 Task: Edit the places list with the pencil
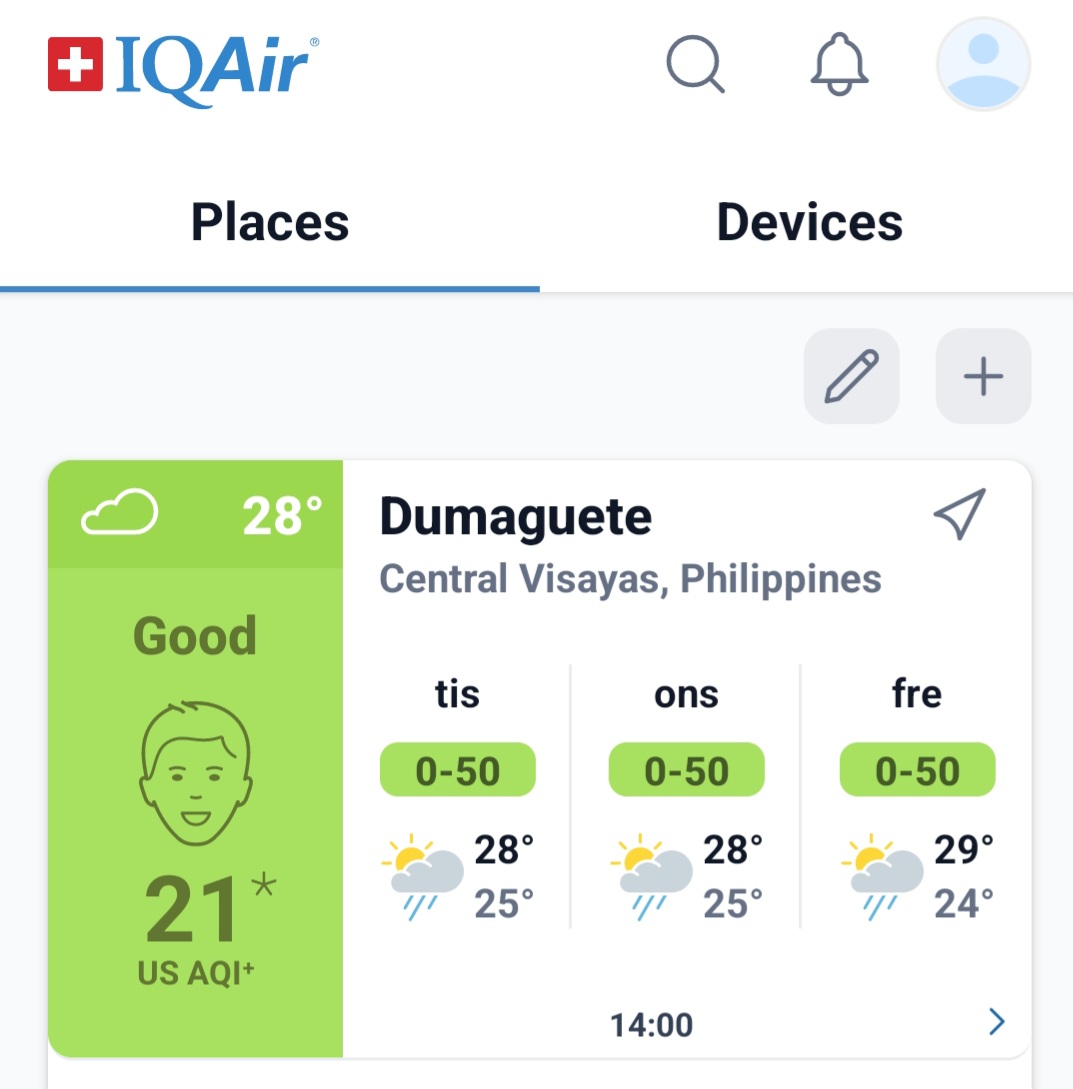(851, 376)
